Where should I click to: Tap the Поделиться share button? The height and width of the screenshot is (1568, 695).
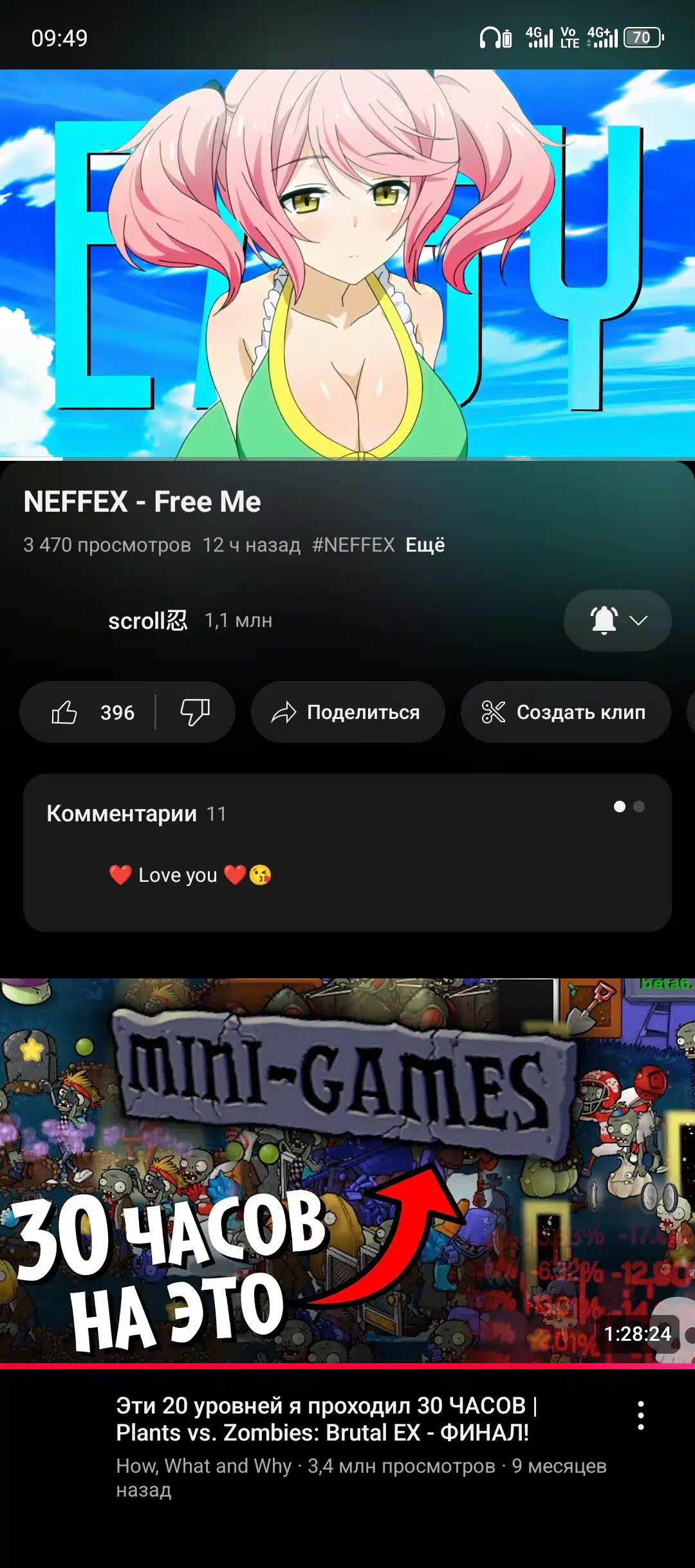(x=347, y=712)
